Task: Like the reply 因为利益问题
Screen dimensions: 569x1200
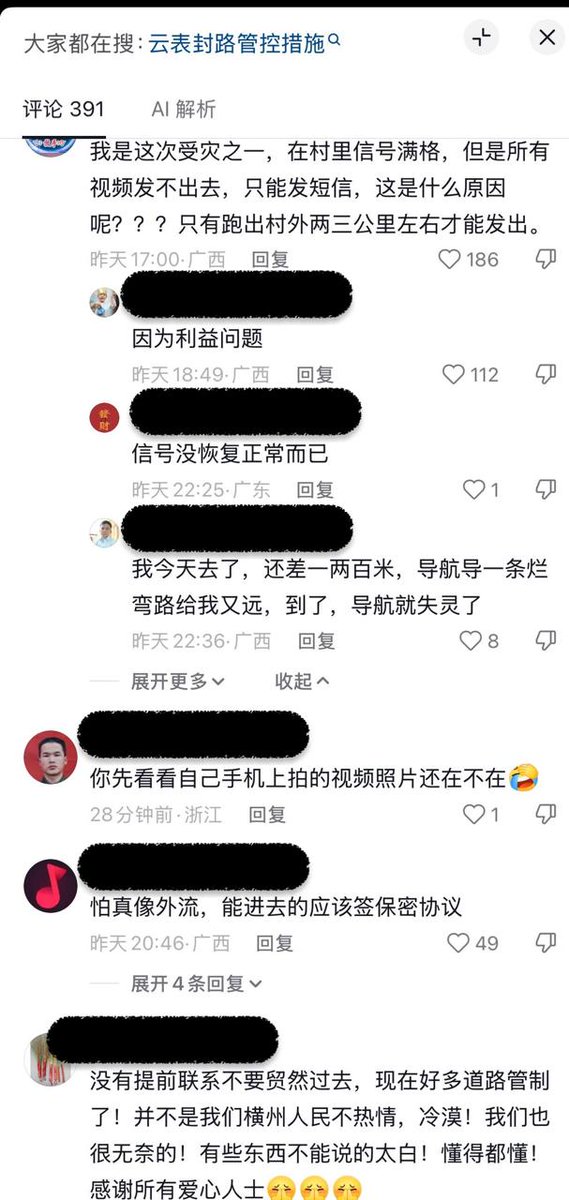Action: (470, 375)
